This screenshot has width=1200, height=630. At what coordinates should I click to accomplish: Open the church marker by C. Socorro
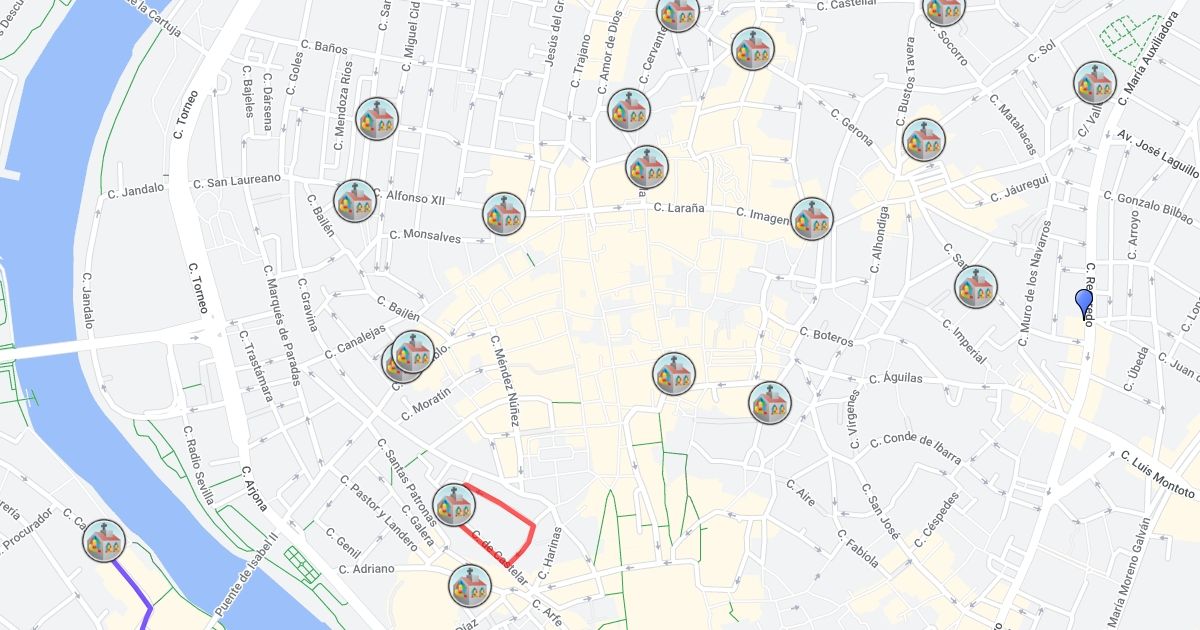943,9
